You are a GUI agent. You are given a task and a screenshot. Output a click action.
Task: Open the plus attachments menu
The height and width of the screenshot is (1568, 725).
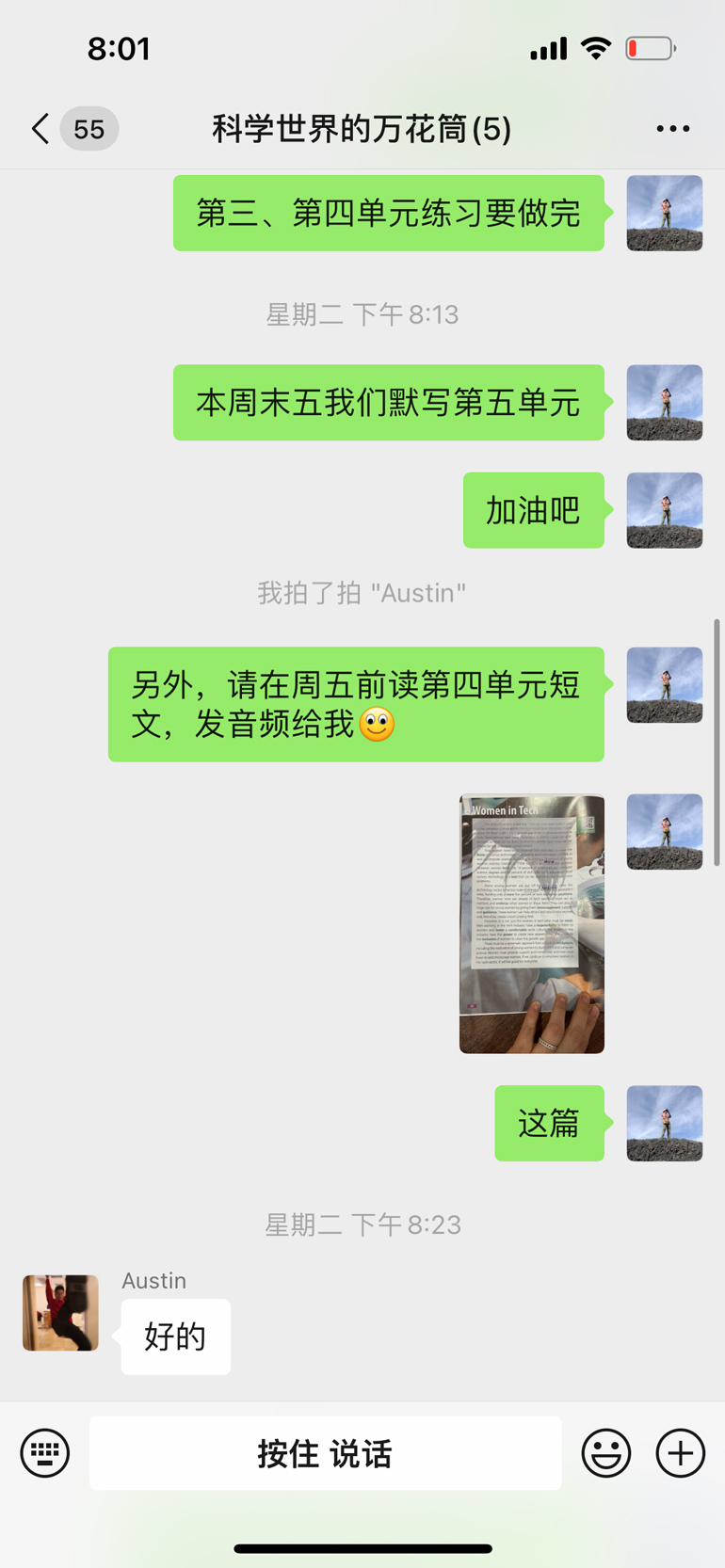[x=680, y=1453]
